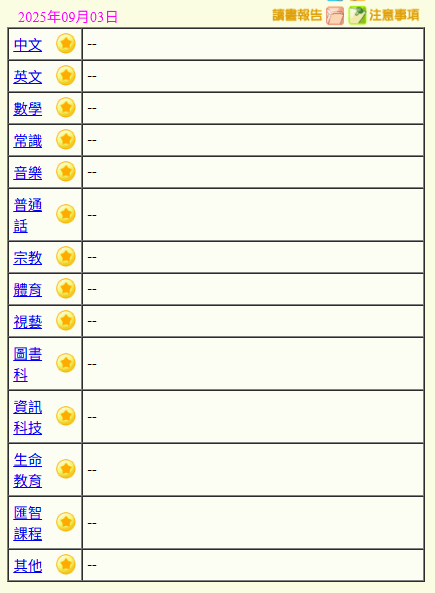
Task: Open the 其他 subject link
Action: [28, 566]
